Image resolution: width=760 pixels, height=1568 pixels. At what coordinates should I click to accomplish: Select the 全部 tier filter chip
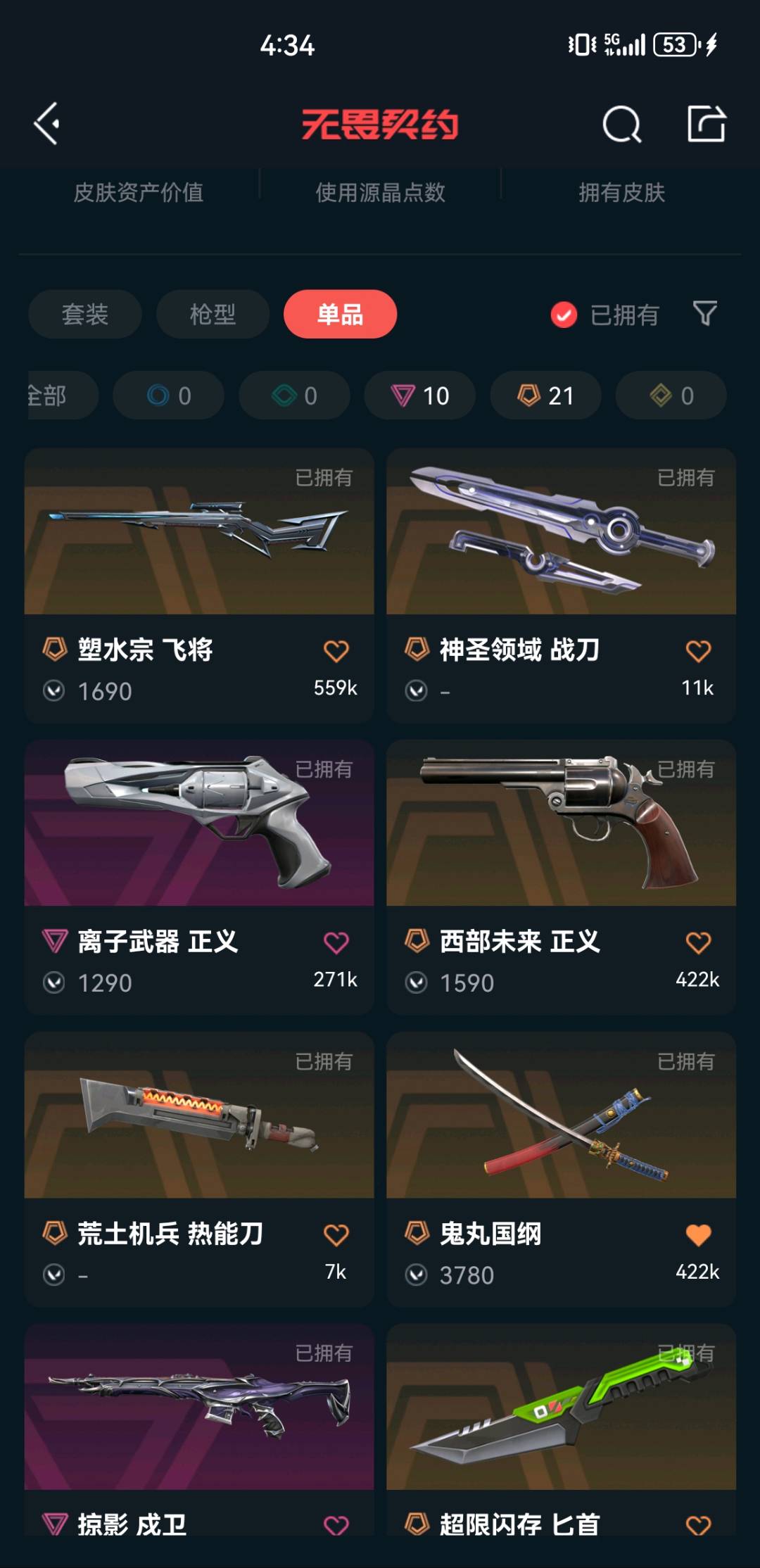(x=62, y=396)
